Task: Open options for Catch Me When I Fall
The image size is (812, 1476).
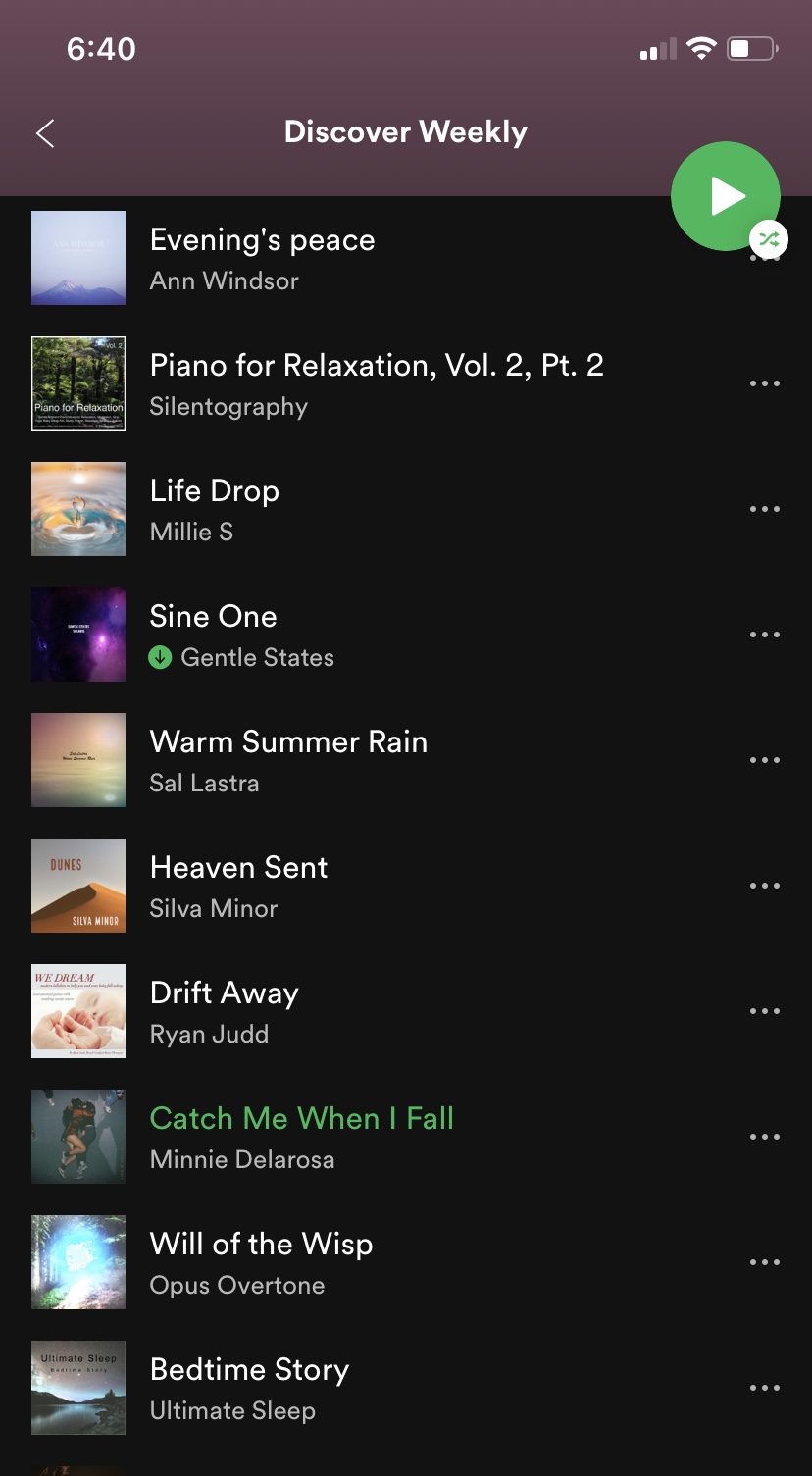Action: coord(764,1137)
